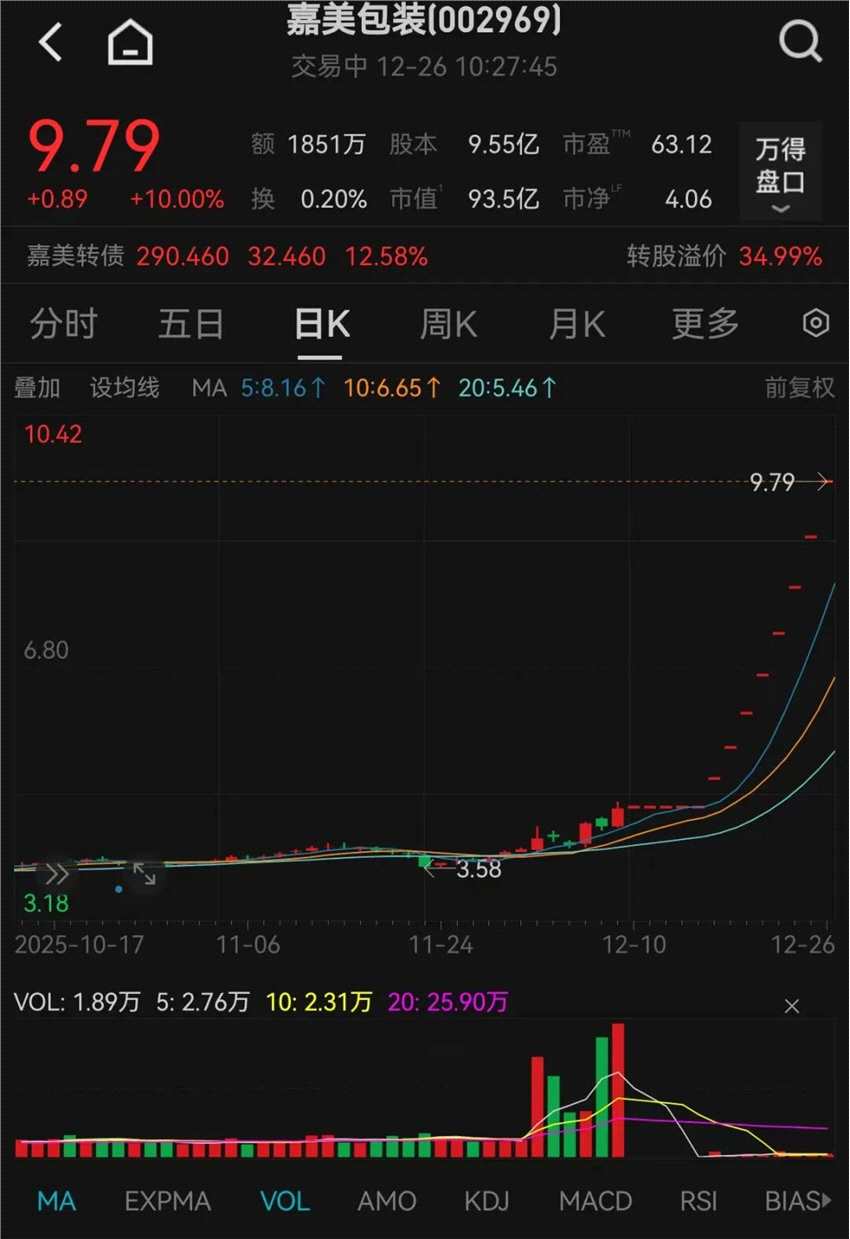
Task: Open 设均线 moving average settings
Action: tap(125, 388)
